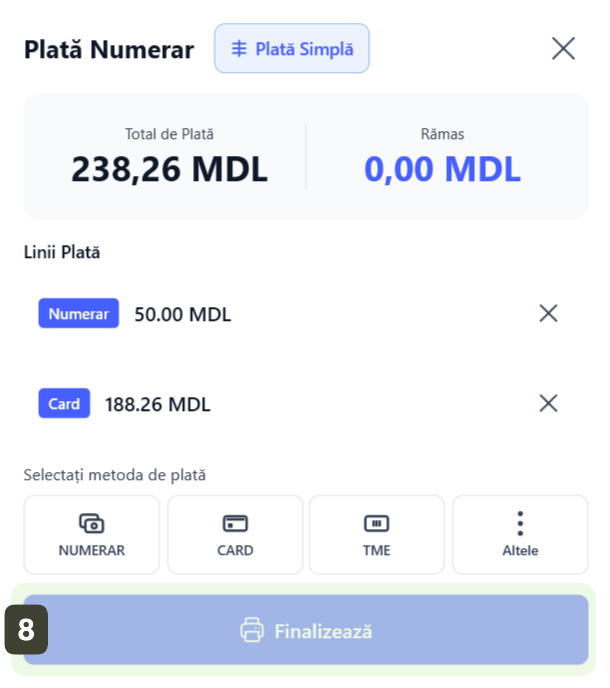610x688 pixels.
Task: Tap Finalizează to complete the payment
Action: 306,630
